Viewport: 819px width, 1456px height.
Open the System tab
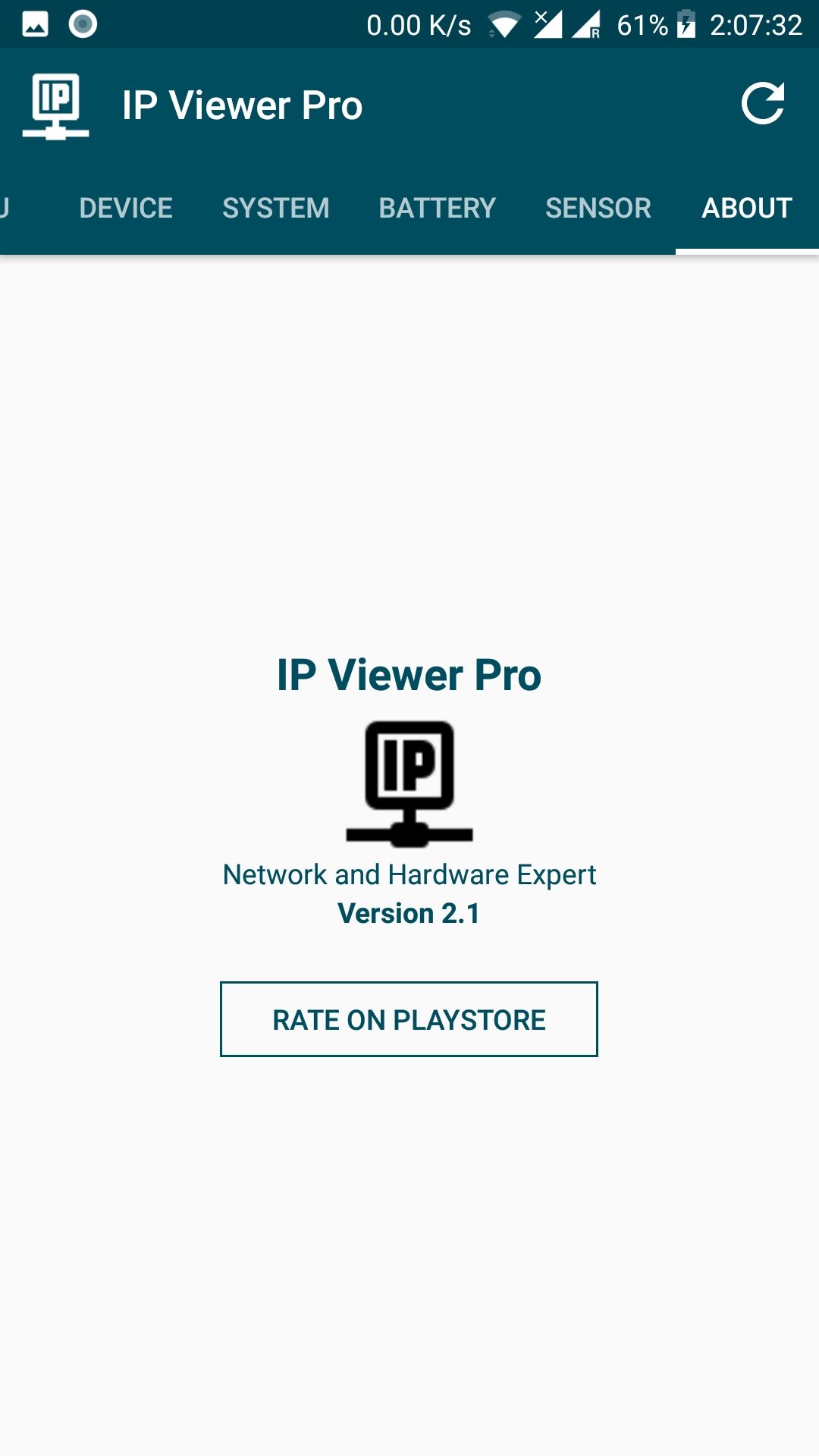coord(276,208)
